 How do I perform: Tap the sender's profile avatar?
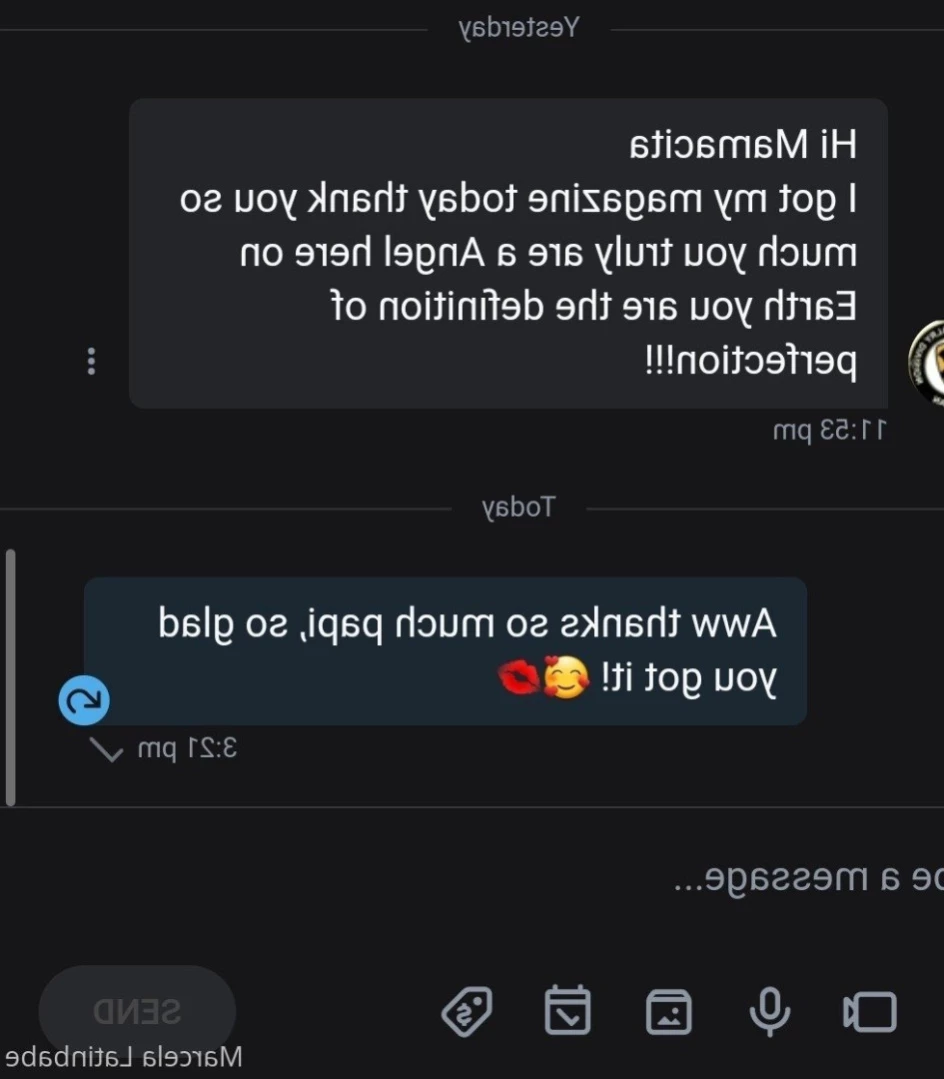point(928,364)
